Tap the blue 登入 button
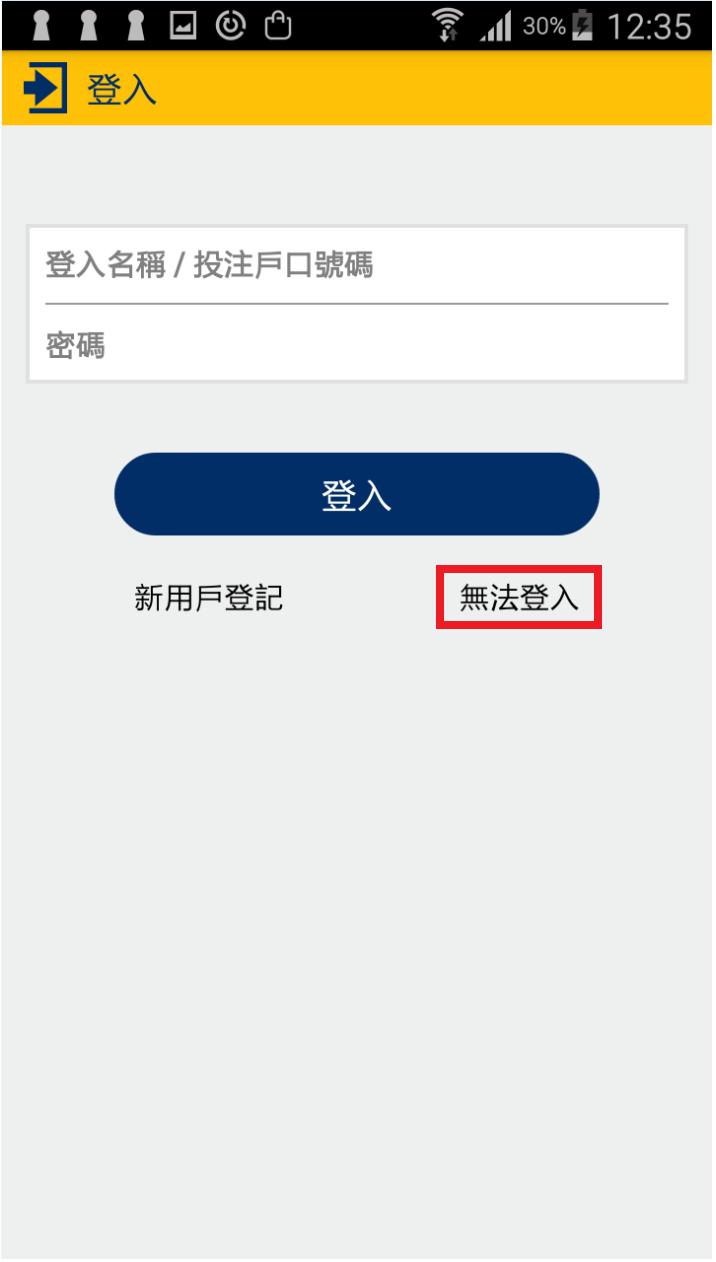This screenshot has width=716, height=1262. point(356,495)
